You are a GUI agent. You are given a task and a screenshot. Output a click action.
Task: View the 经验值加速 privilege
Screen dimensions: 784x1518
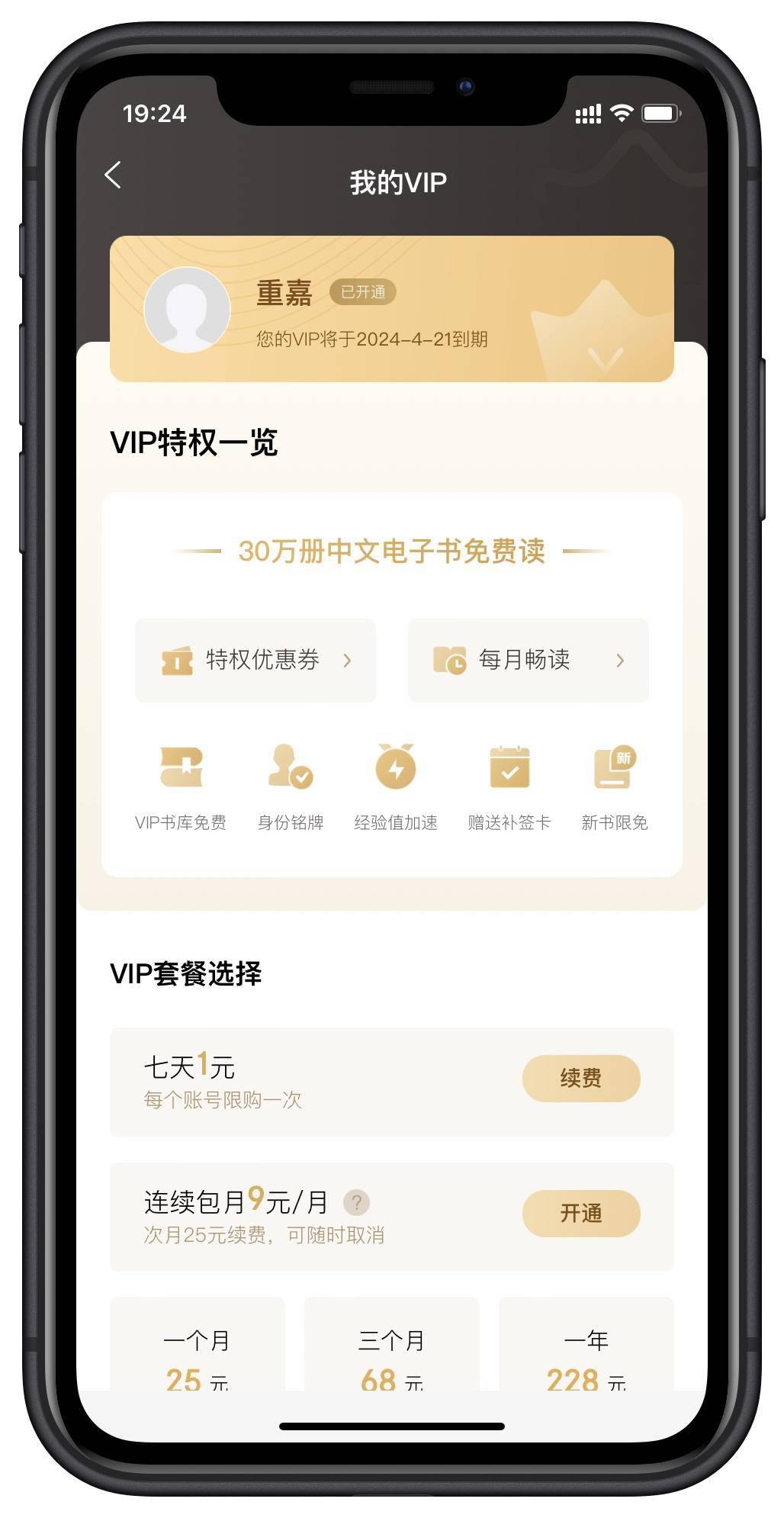point(396,786)
